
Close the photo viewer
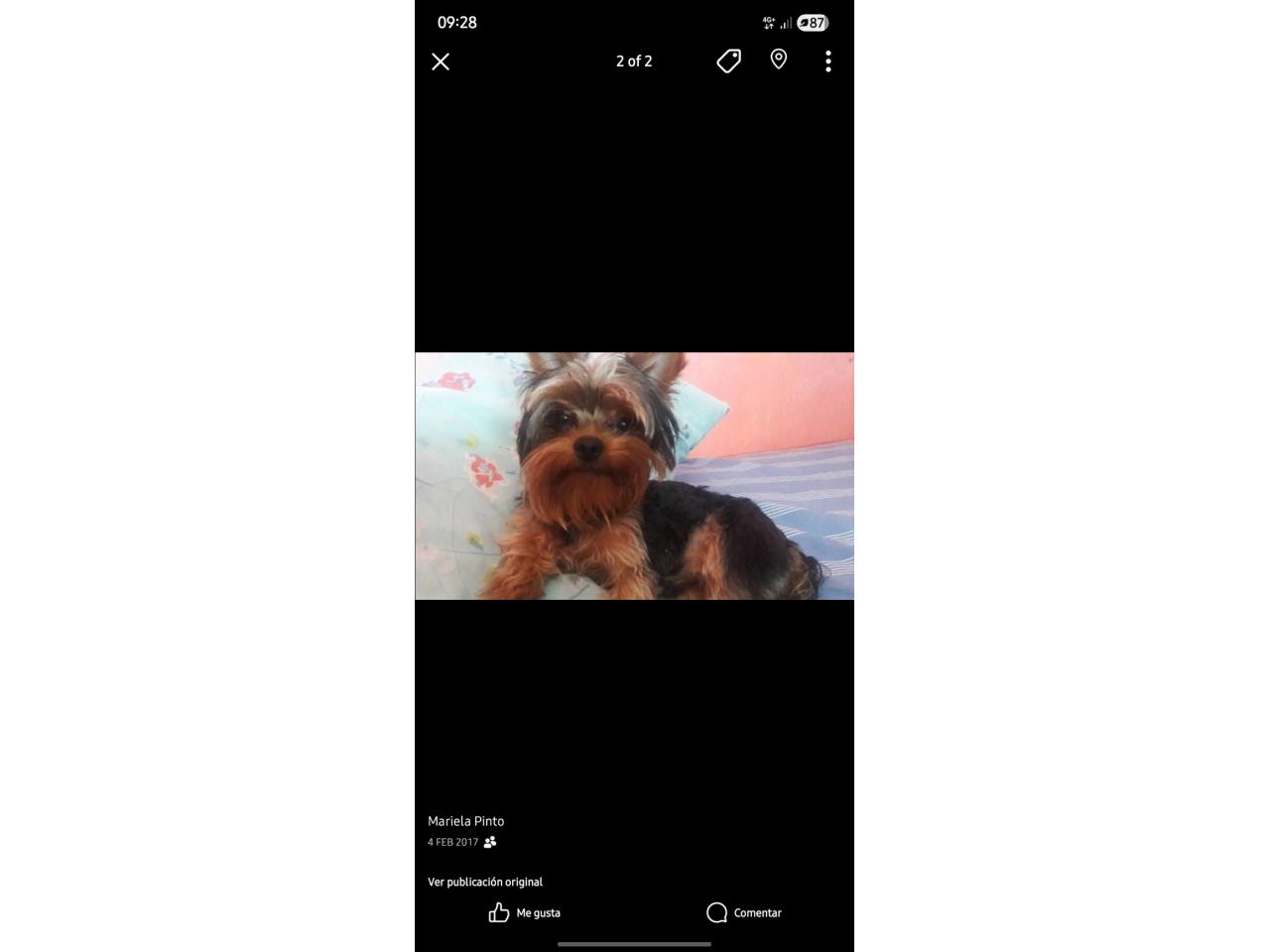pos(441,61)
